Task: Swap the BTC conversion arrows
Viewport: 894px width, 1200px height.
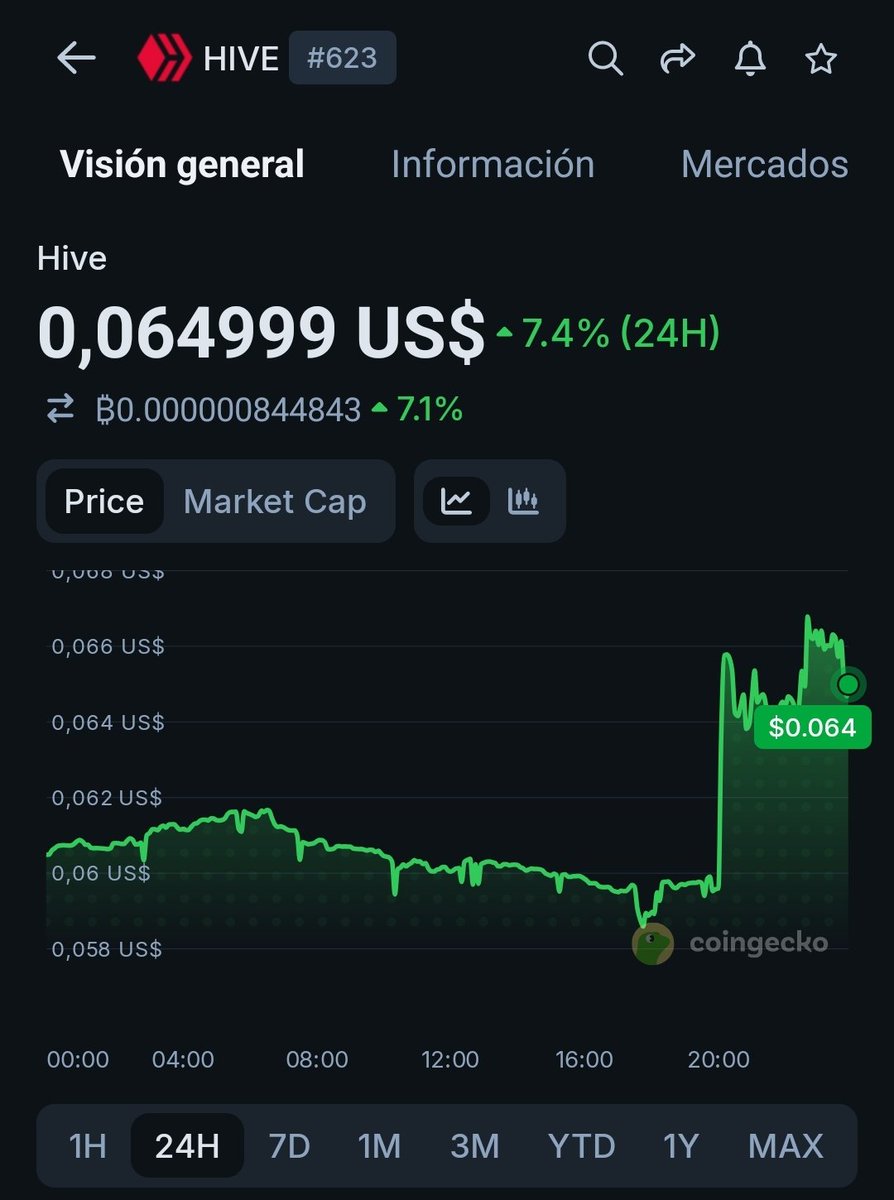Action: click(61, 408)
